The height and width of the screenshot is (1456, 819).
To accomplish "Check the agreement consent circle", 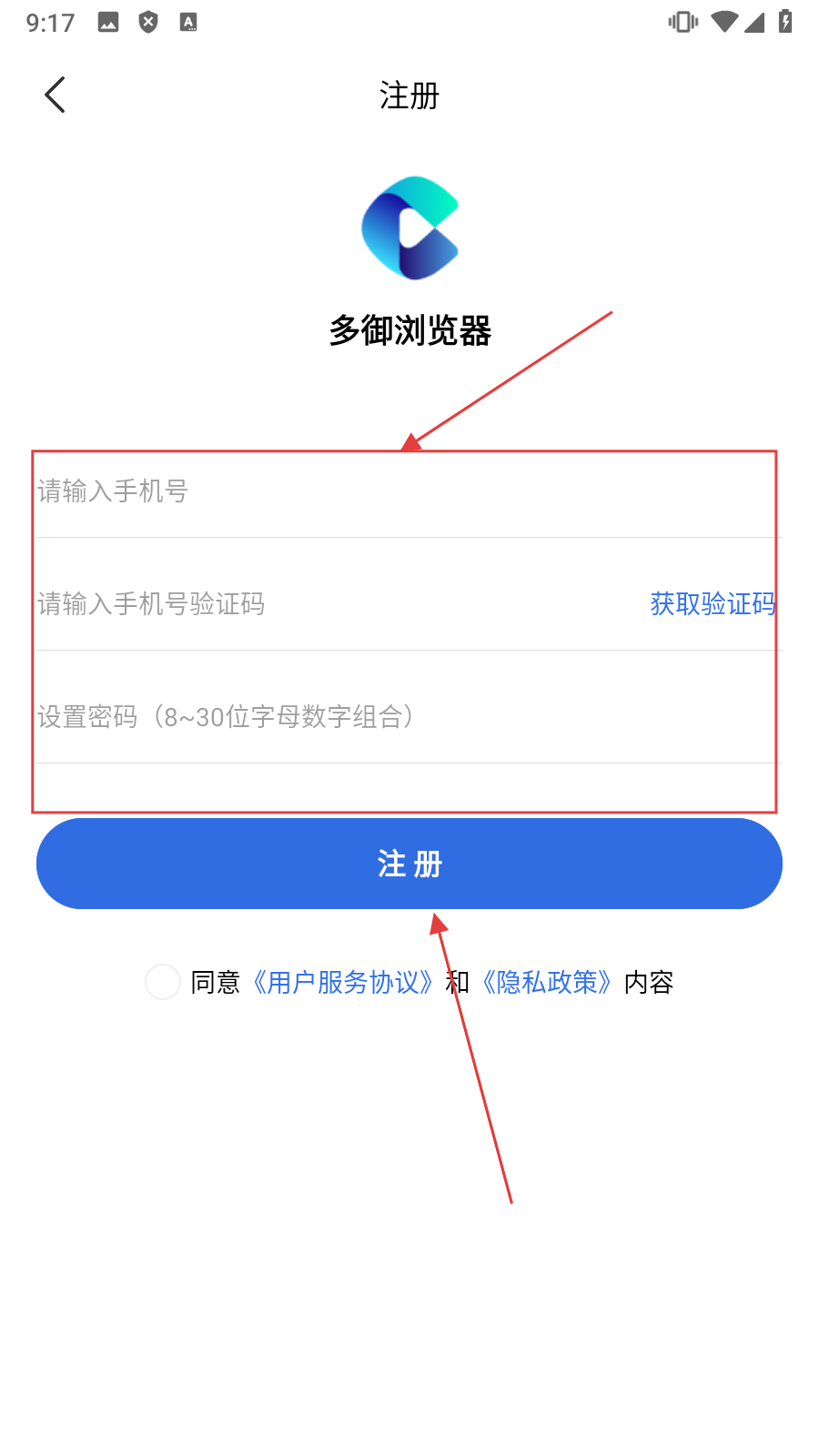I will [163, 982].
